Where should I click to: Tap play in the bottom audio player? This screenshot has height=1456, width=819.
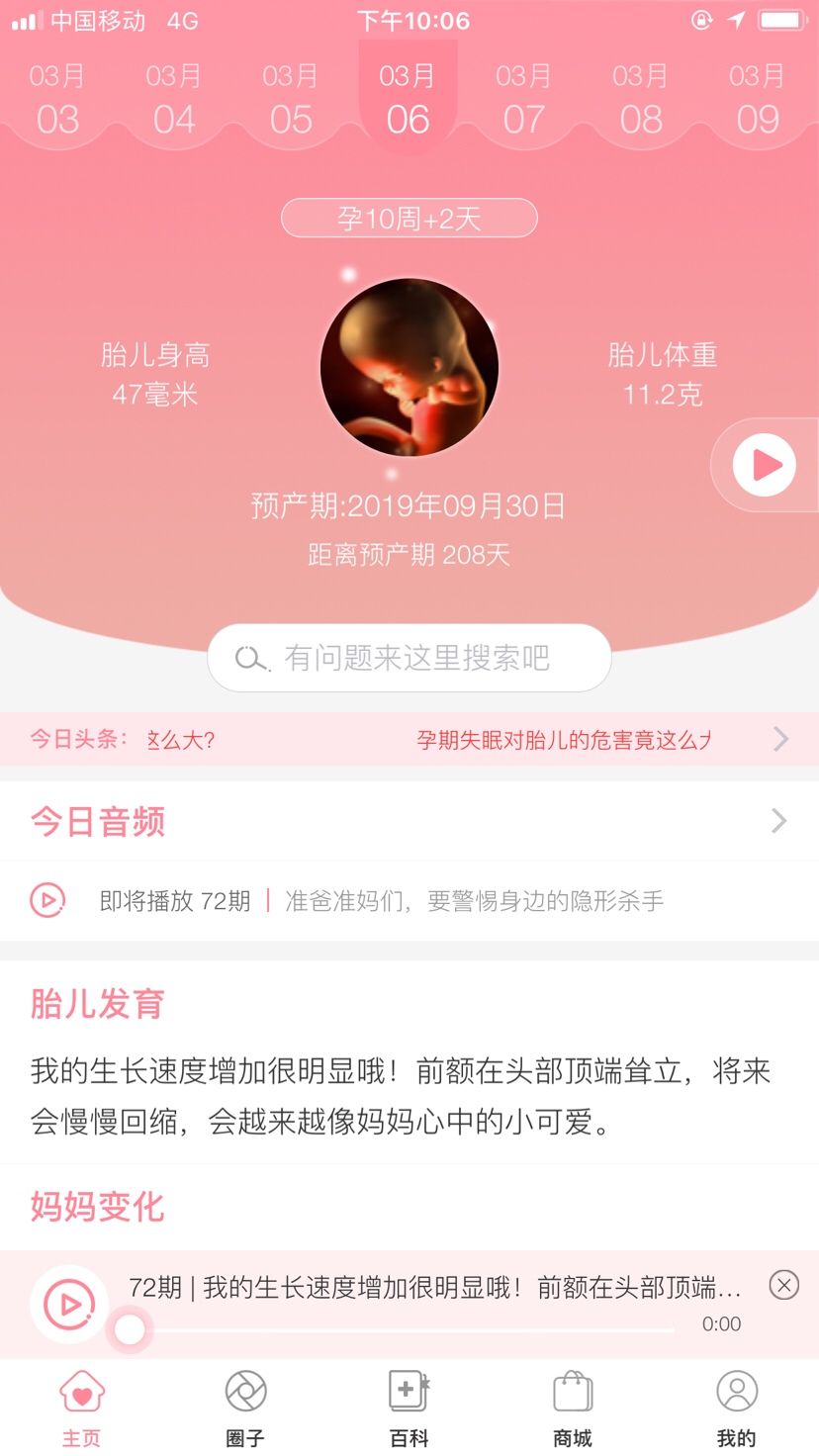point(69,1304)
